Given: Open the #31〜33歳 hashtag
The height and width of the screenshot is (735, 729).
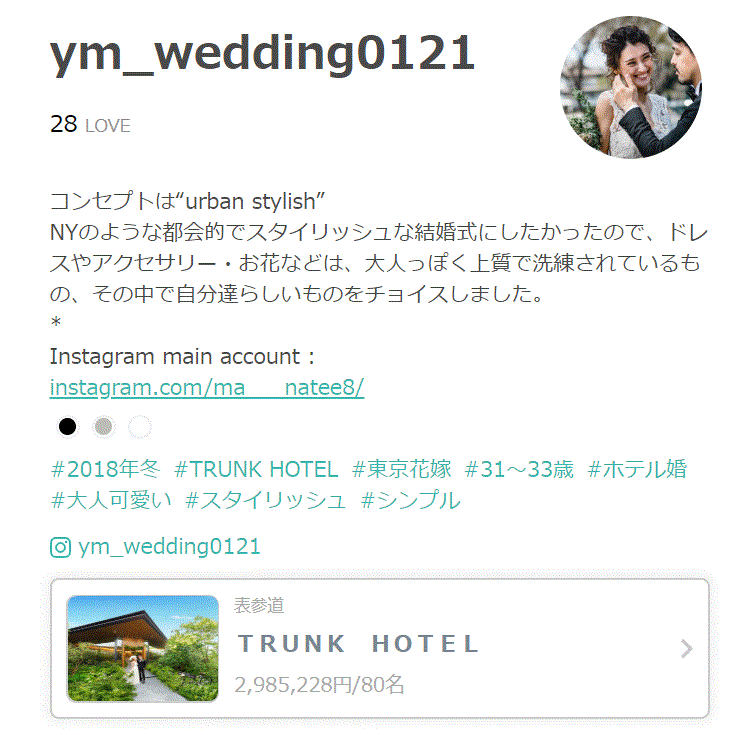Looking at the screenshot, I should tap(519, 468).
